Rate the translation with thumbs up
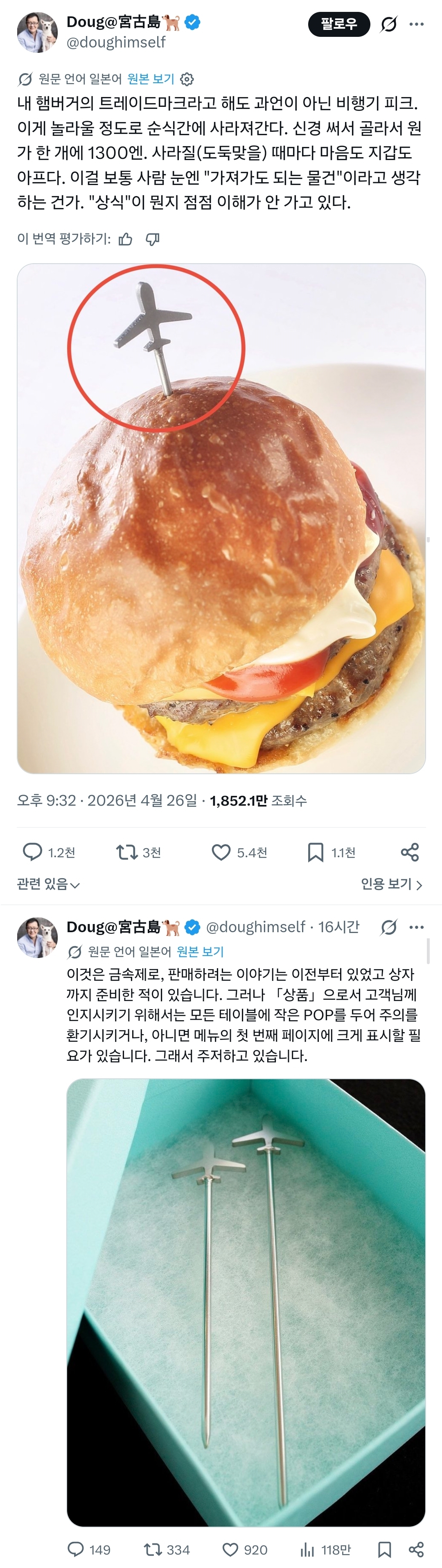The height and width of the screenshot is (1568, 442). [x=125, y=239]
